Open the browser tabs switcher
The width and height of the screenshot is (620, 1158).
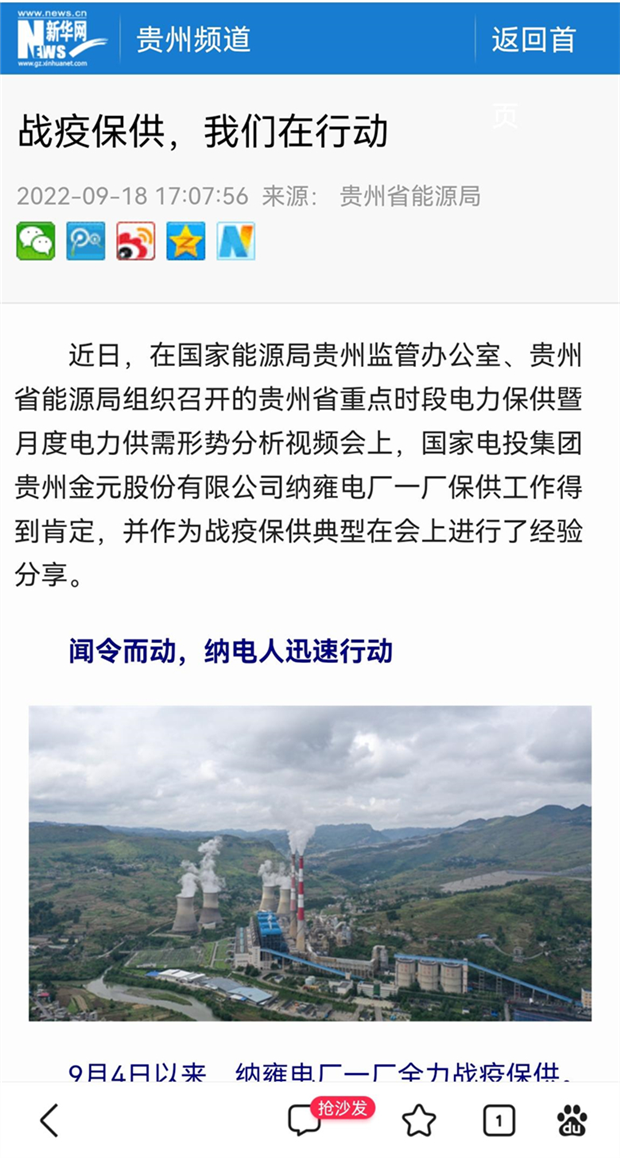tap(499, 1121)
